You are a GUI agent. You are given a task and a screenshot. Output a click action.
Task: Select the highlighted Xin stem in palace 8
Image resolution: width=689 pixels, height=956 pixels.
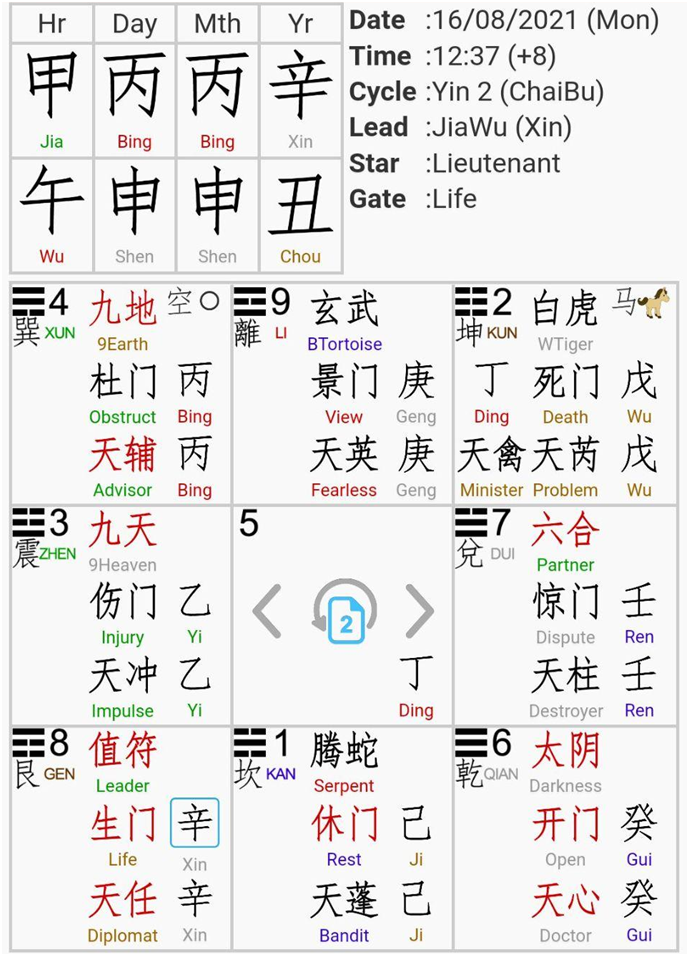(x=194, y=824)
